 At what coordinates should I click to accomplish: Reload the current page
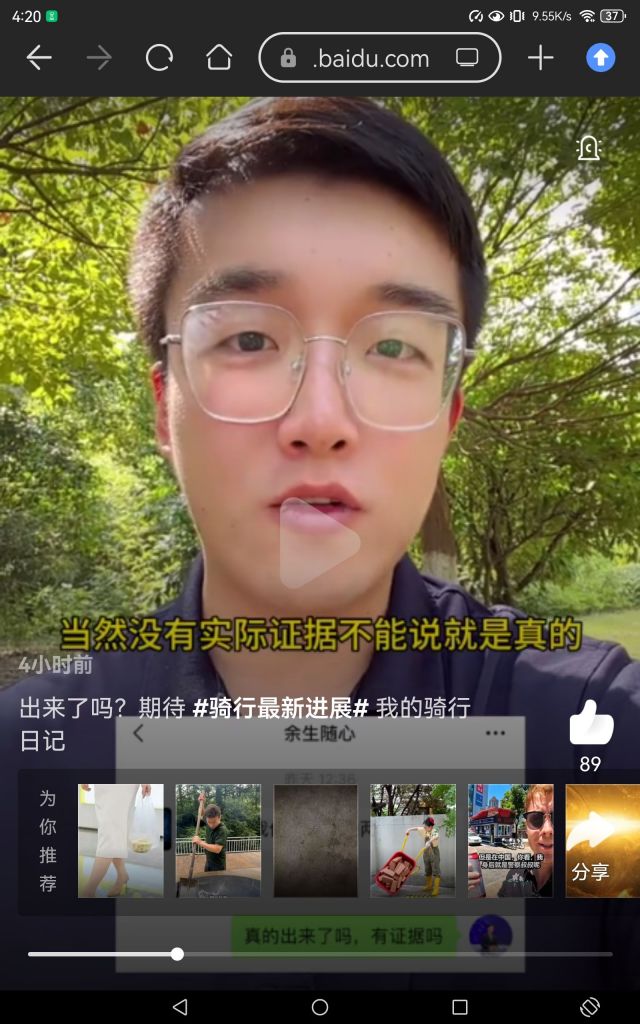(159, 58)
